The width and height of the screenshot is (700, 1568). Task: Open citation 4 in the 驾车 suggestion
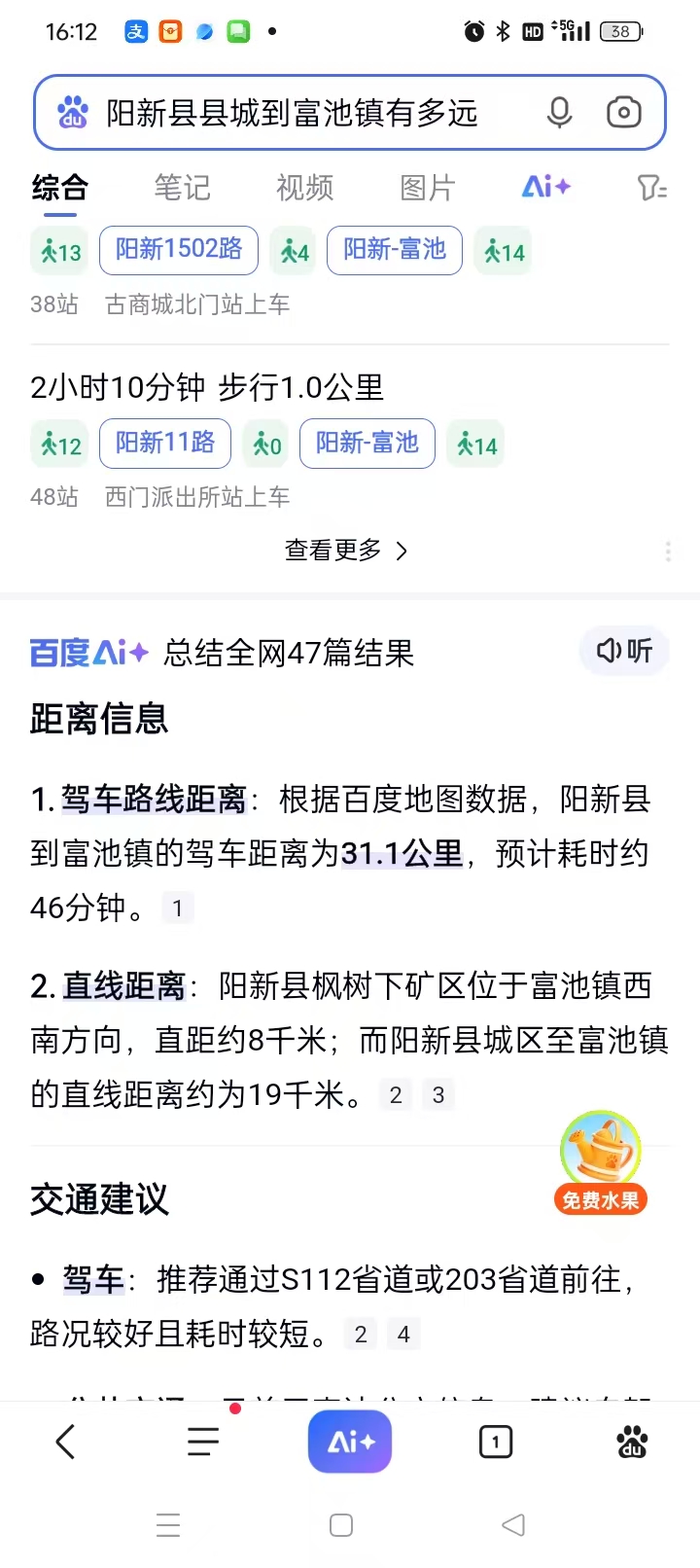(x=403, y=1335)
